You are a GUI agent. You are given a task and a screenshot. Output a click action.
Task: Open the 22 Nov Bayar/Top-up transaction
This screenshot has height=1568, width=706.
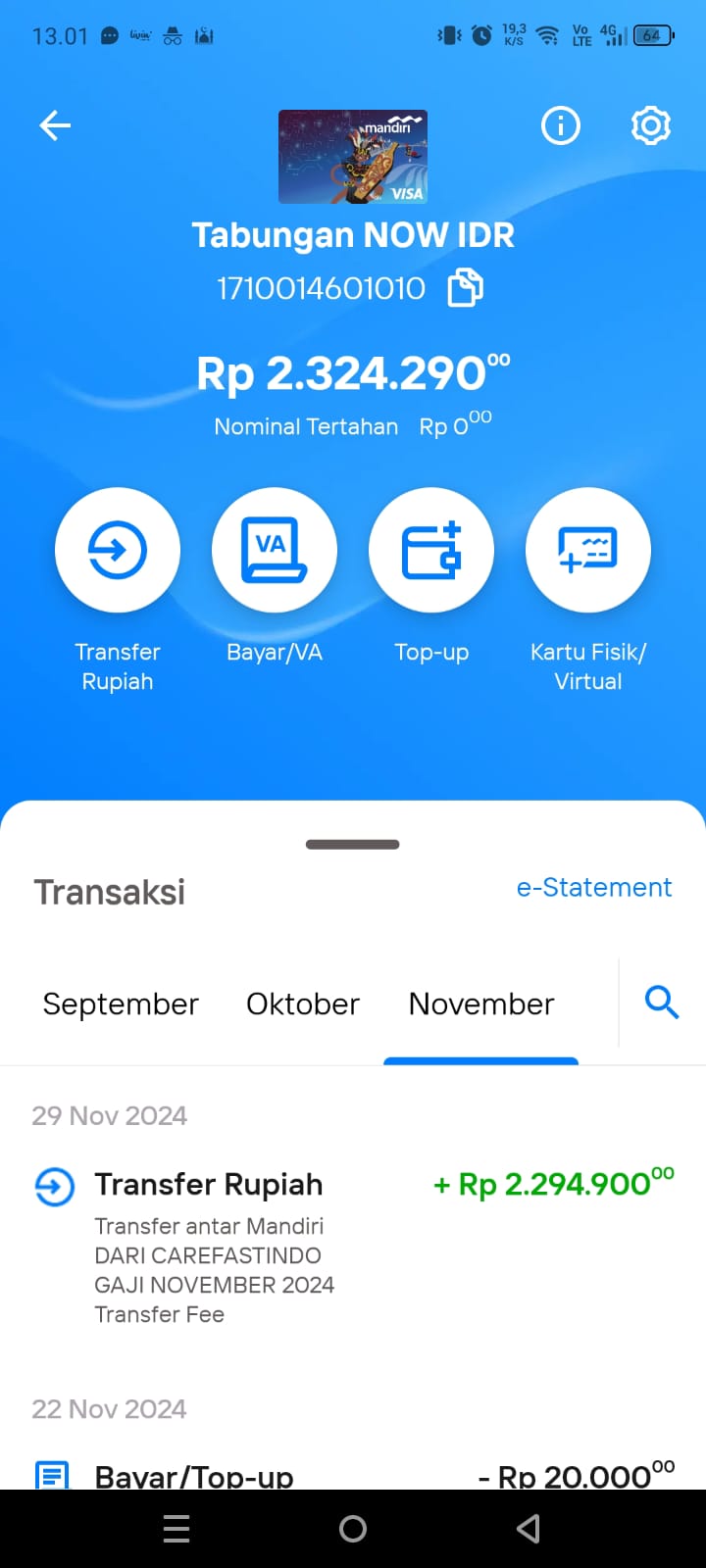(x=353, y=1475)
